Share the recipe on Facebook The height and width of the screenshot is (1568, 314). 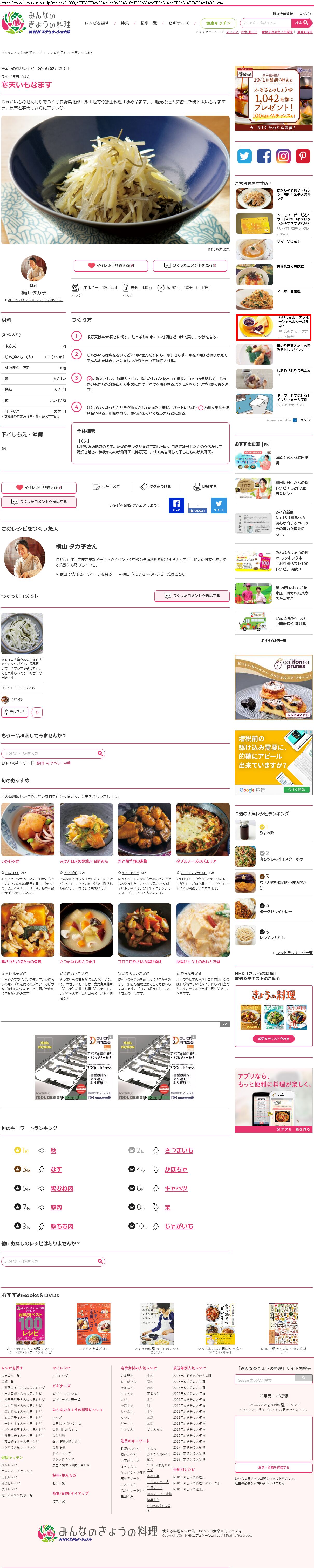coord(176,505)
